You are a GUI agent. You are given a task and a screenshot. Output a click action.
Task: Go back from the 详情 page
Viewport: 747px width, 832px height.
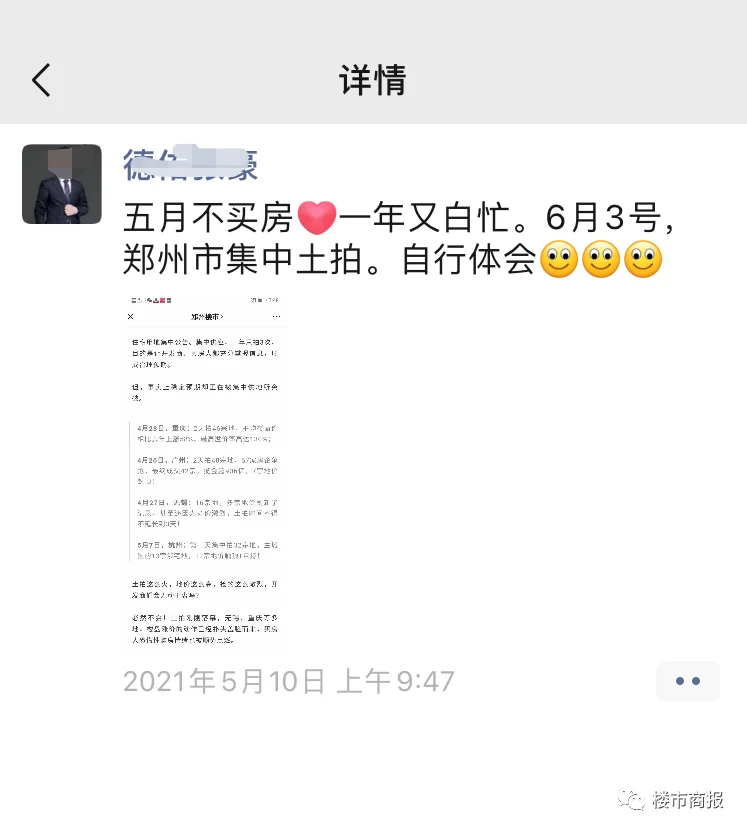click(x=41, y=80)
